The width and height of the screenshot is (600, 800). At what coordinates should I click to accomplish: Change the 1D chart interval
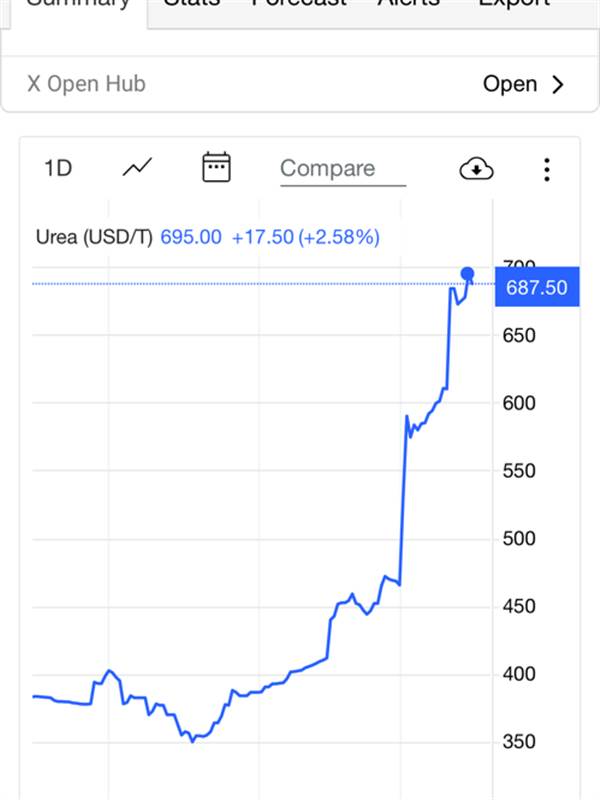click(x=58, y=168)
